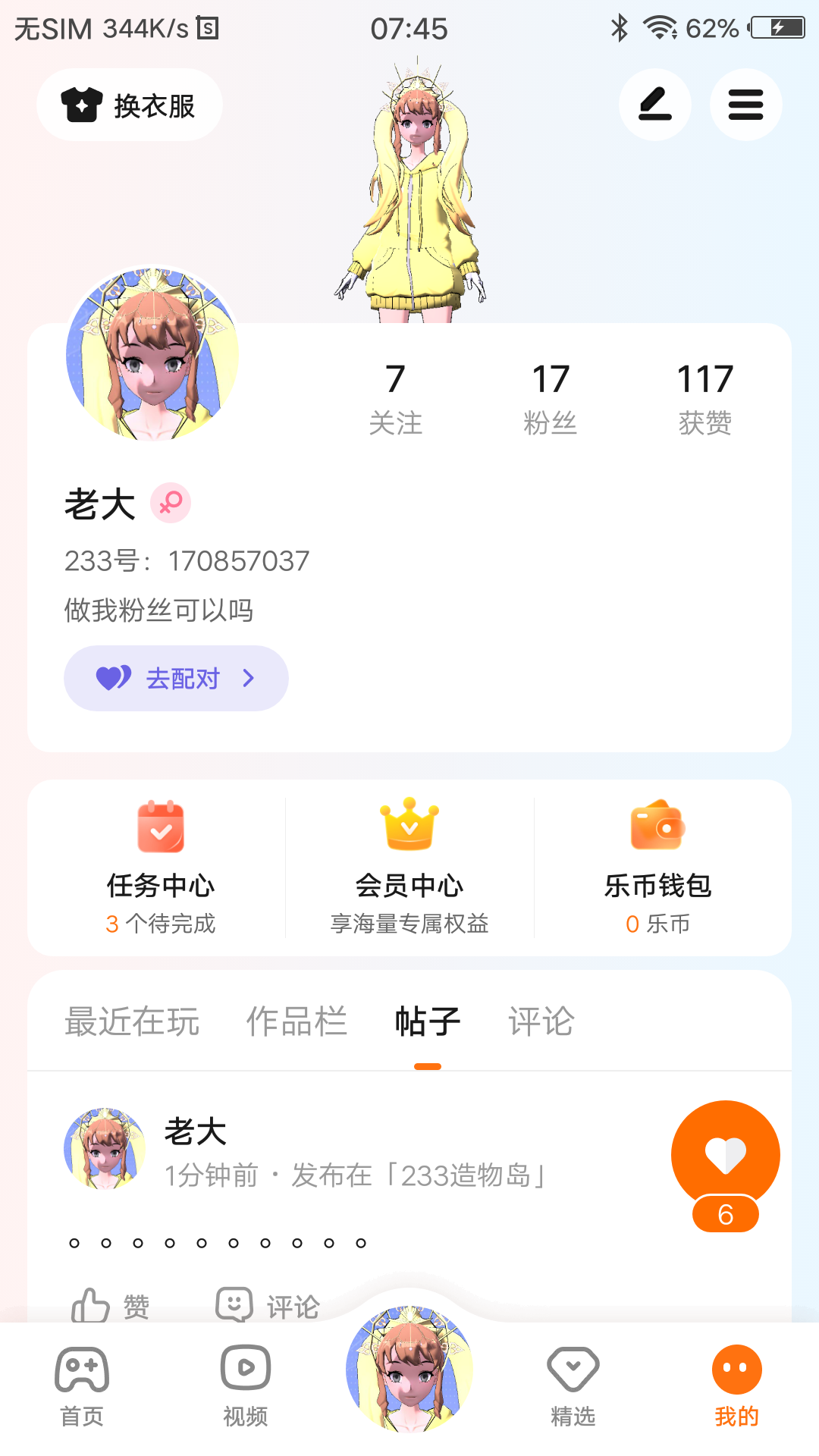Open 任务中心 task center
Viewport: 819px width, 1456px height.
coord(160,868)
